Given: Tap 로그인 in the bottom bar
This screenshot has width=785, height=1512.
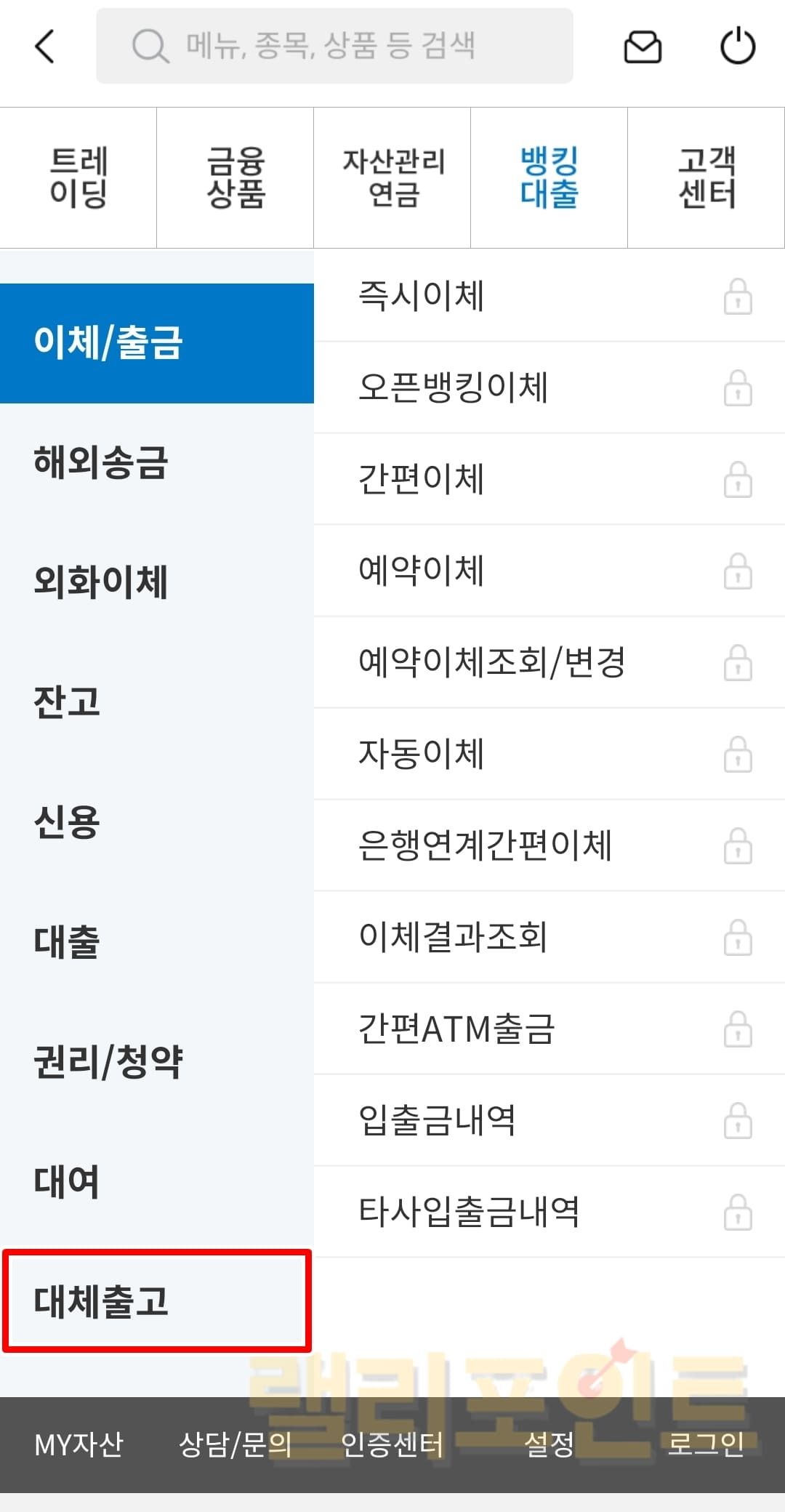Looking at the screenshot, I should click(706, 1444).
